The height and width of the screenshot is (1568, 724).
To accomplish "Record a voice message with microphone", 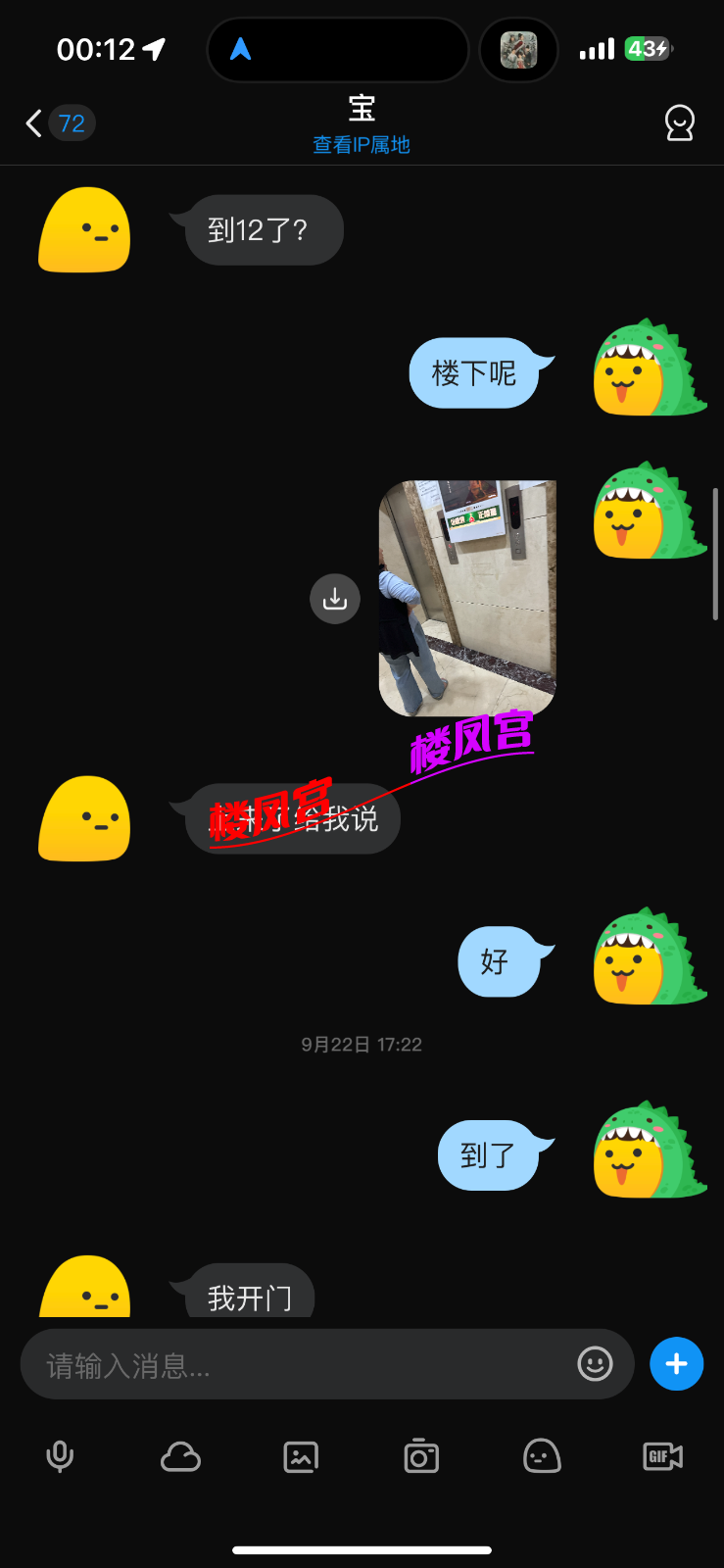I will point(60,1457).
